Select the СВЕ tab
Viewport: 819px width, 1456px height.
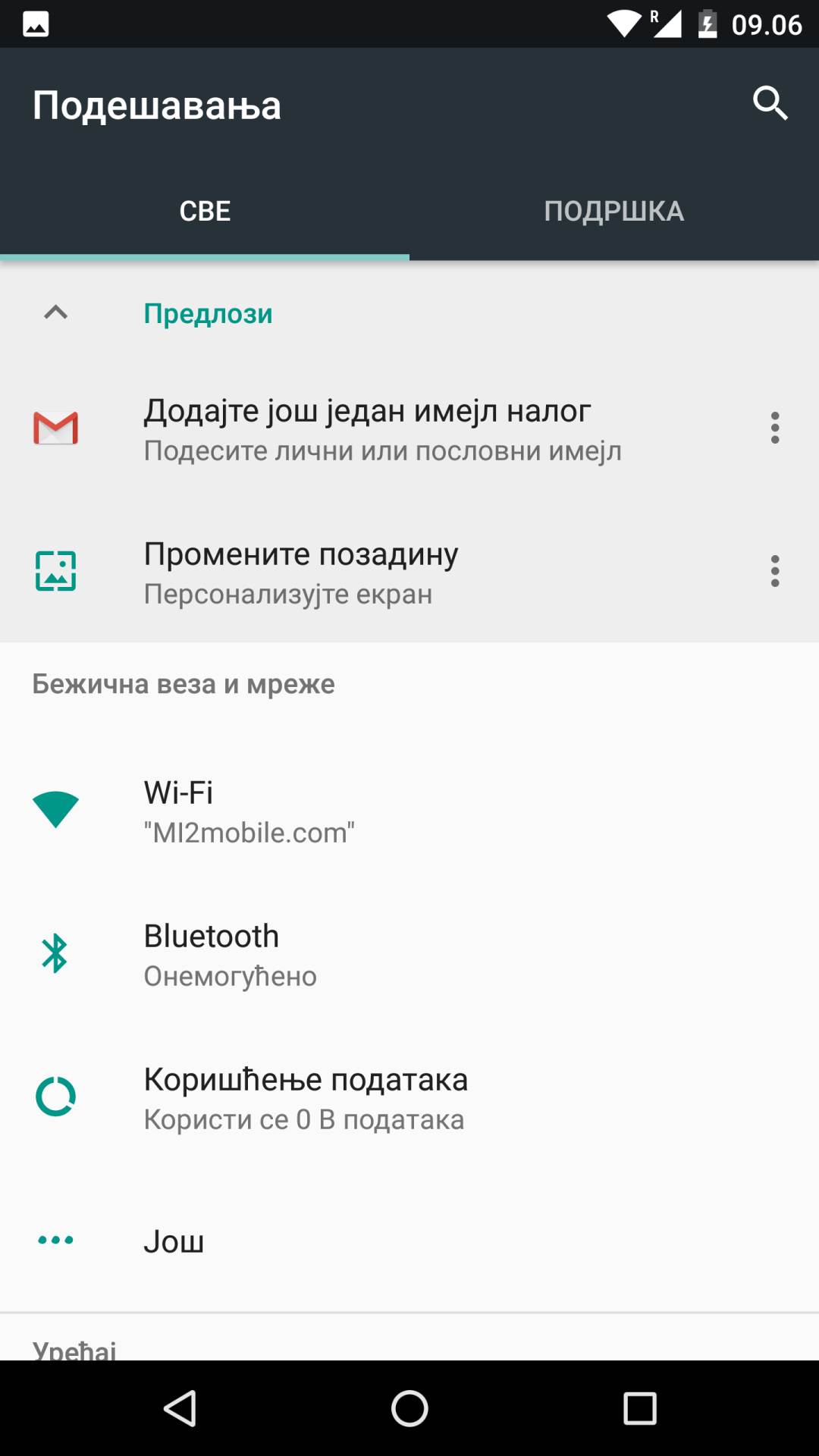click(x=205, y=211)
